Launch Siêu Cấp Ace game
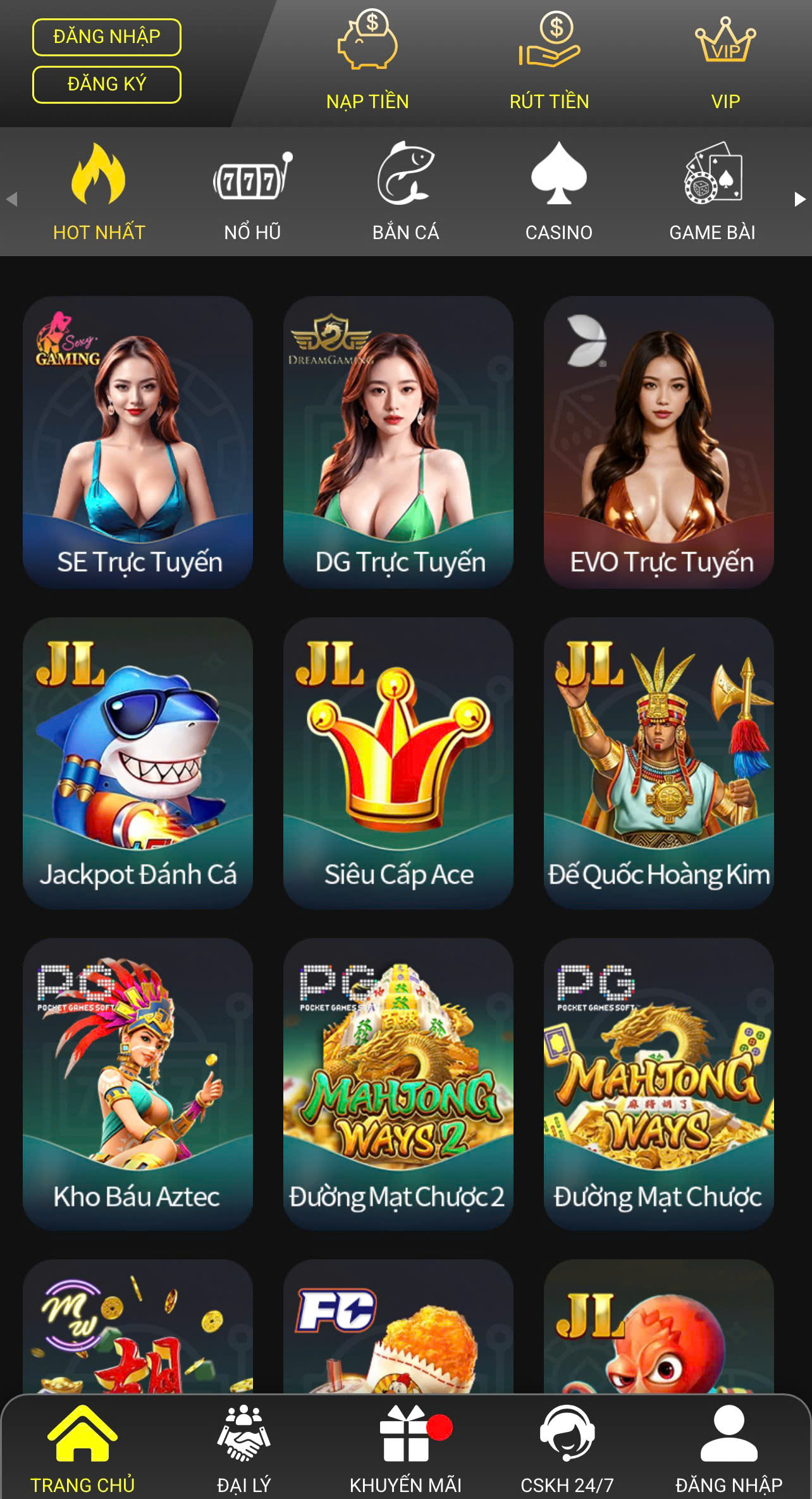 tap(398, 763)
